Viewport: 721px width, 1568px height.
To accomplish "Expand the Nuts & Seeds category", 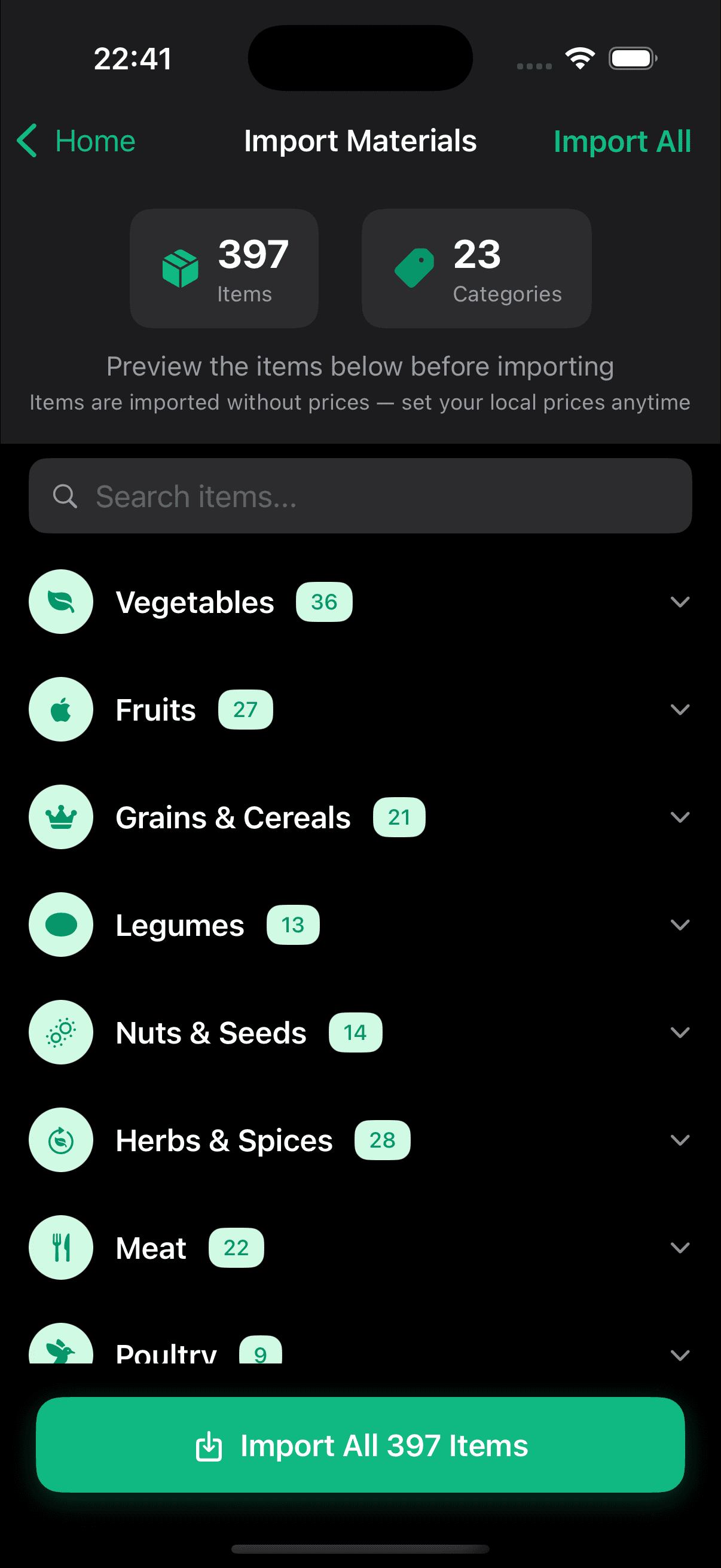I will [x=679, y=1032].
